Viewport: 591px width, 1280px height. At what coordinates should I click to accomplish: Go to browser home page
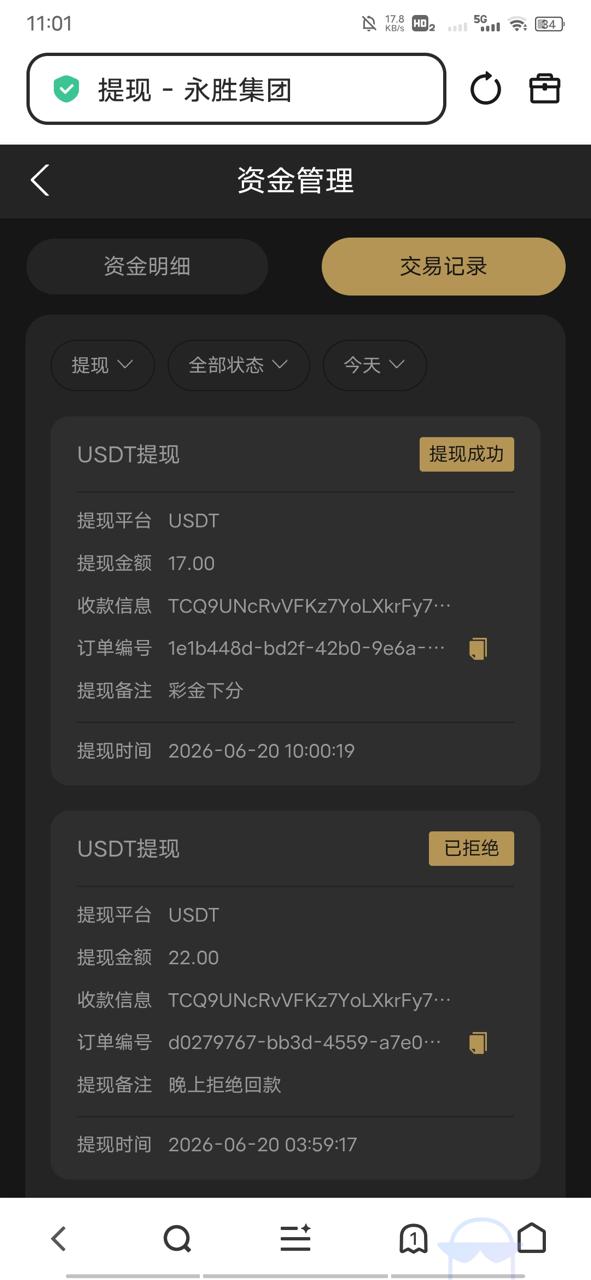[532, 1239]
